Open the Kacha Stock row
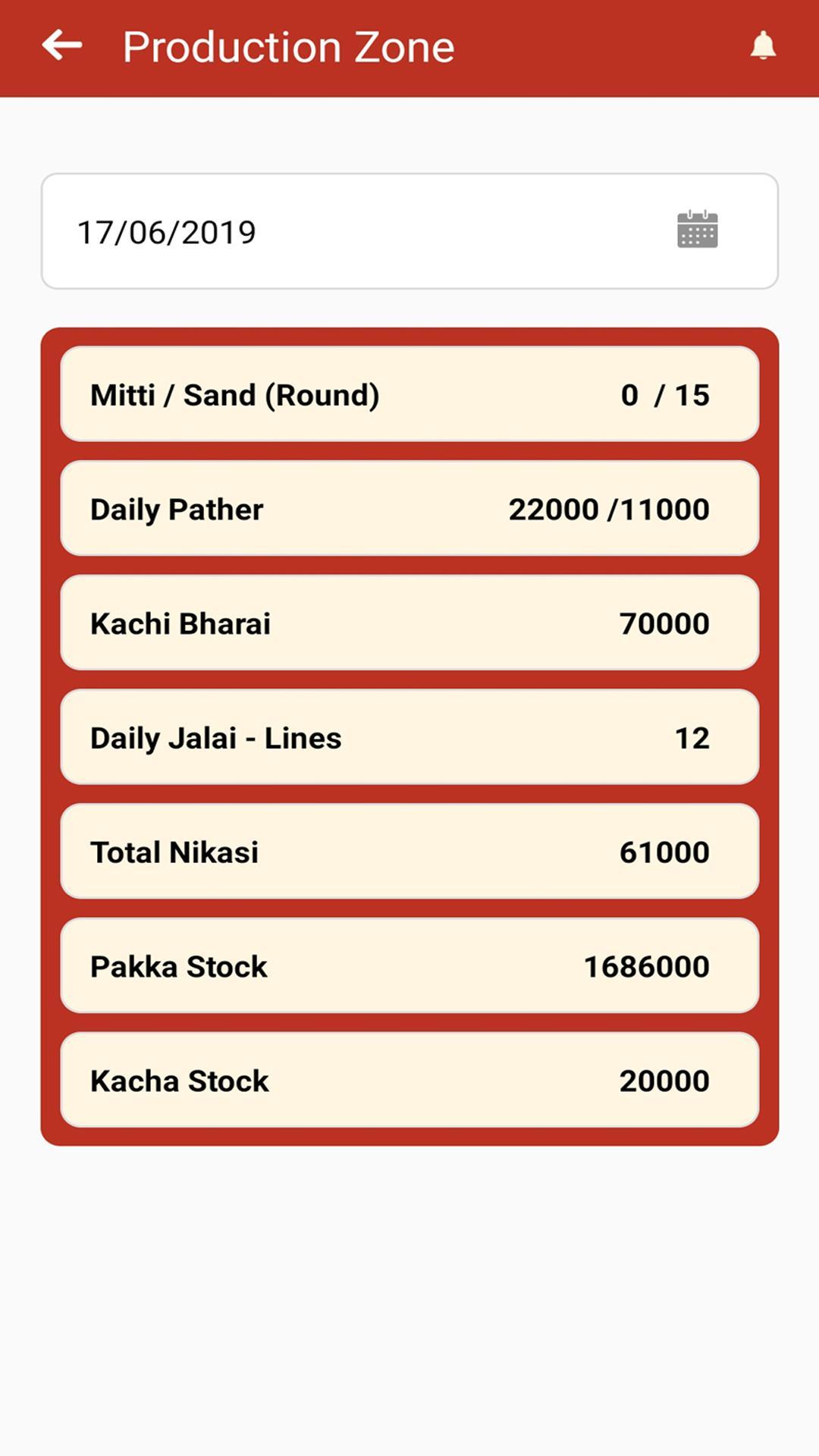 [409, 1081]
